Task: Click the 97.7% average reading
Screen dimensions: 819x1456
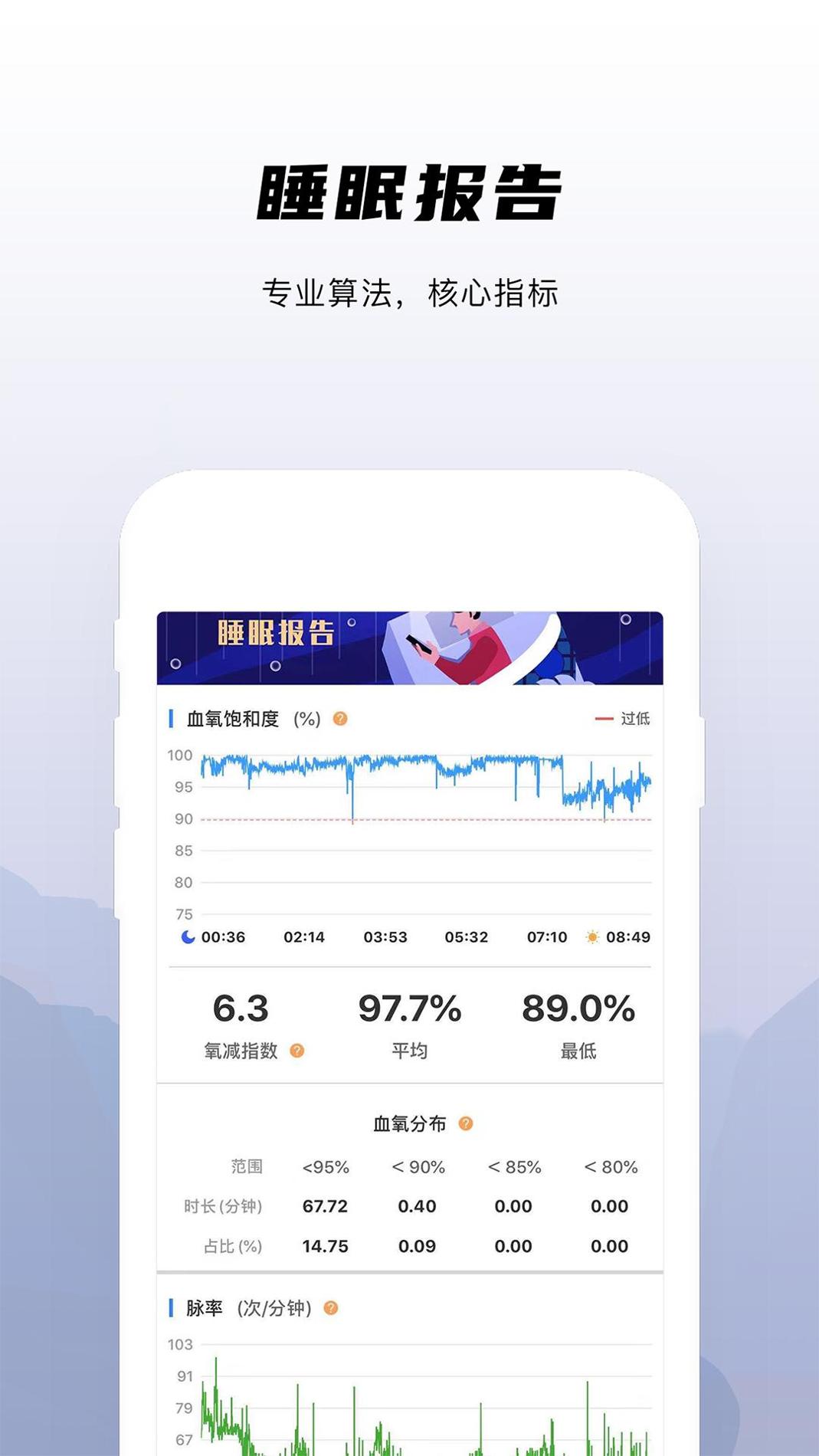Action: [x=410, y=1010]
